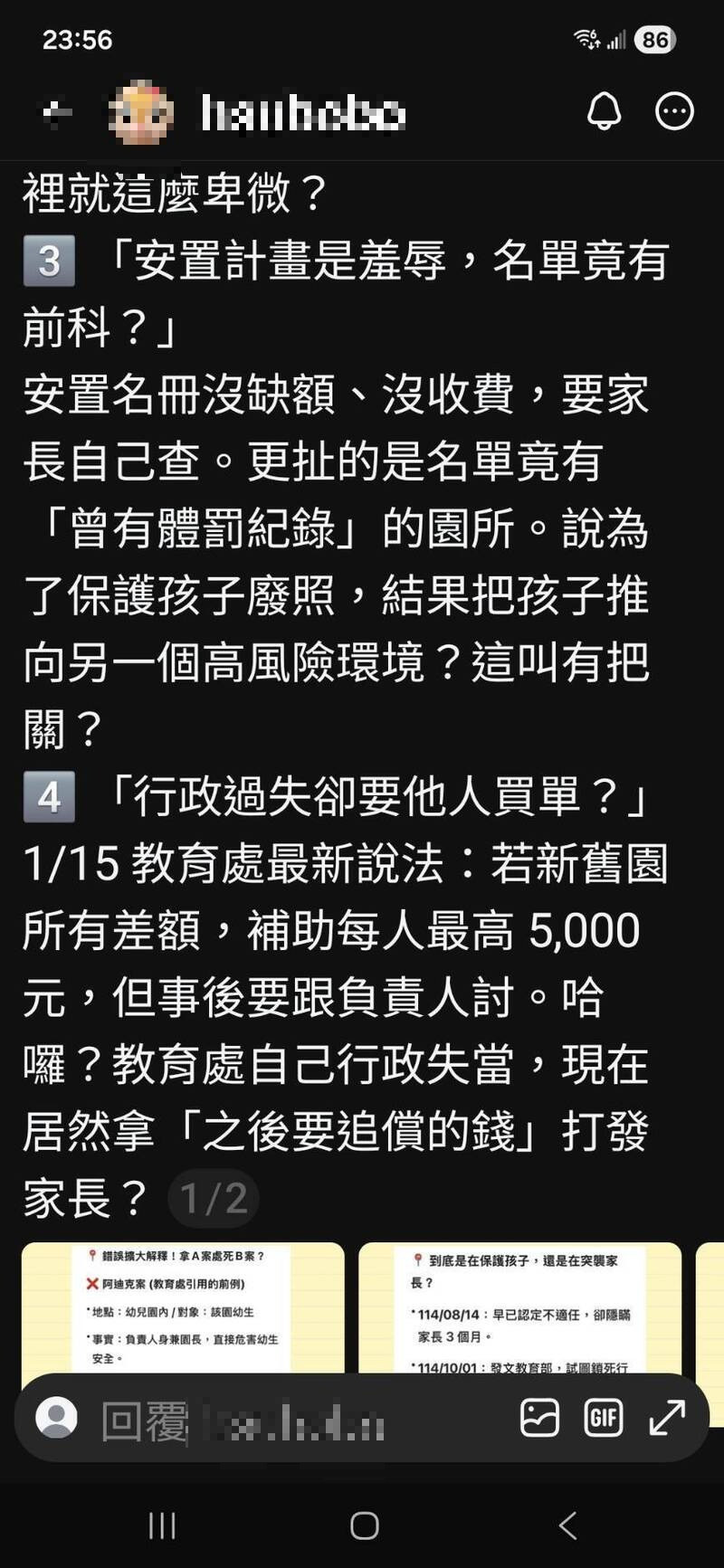Add a GIF to the reply
This screenshot has height=1568, width=724.
[603, 1418]
